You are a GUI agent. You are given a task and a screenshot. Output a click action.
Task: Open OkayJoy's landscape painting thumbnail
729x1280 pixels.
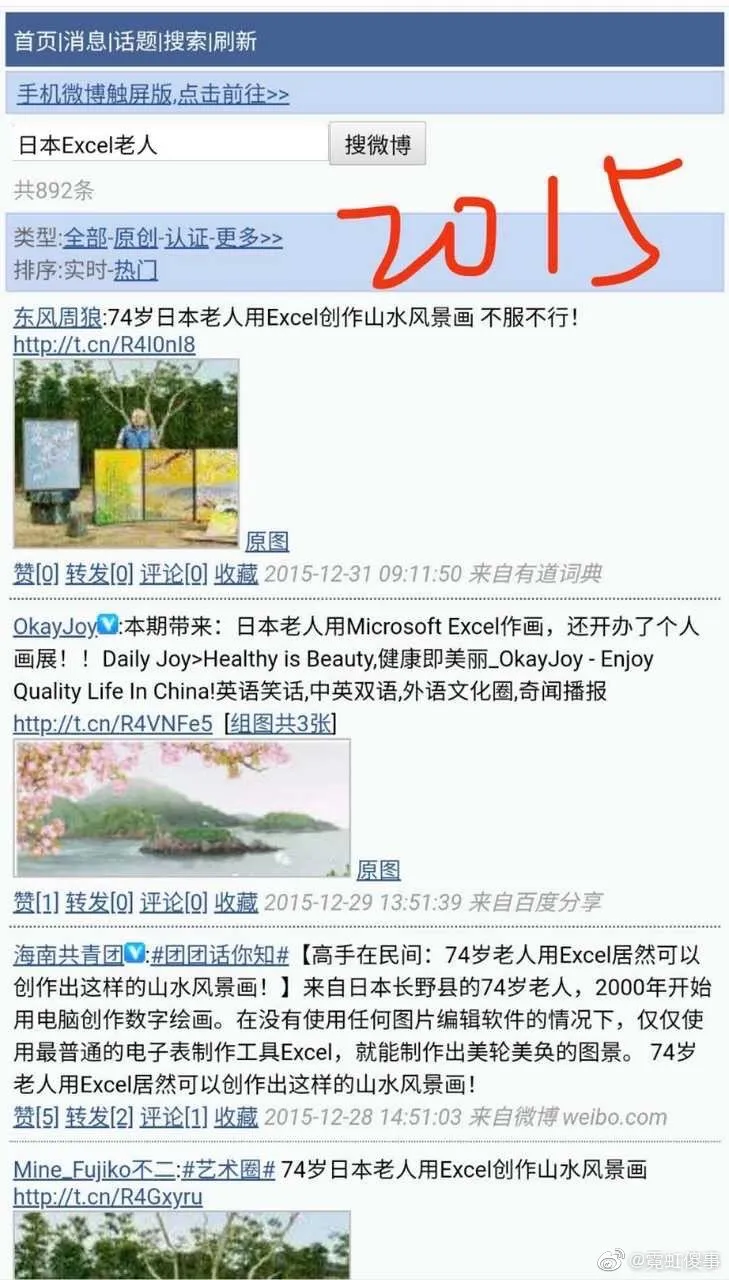[182, 807]
